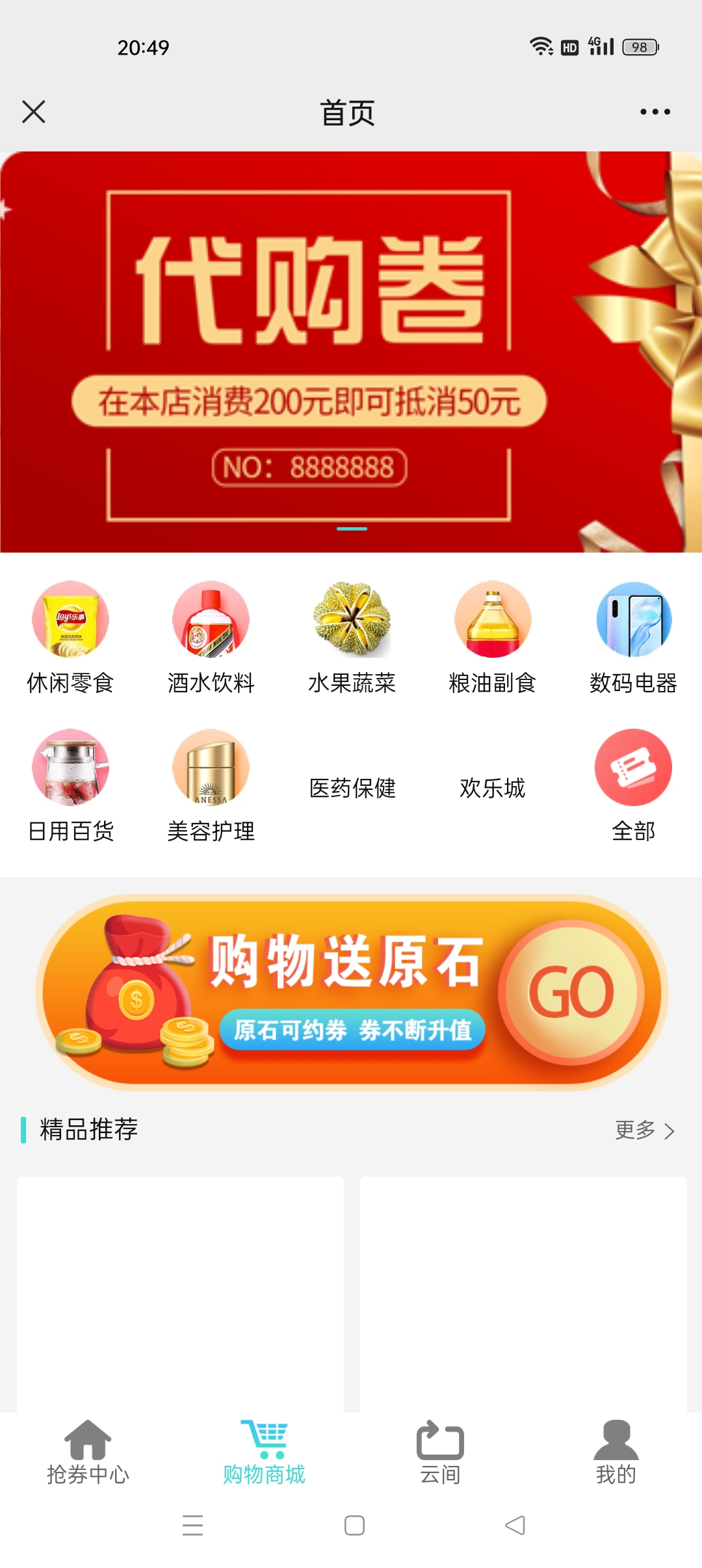Image resolution: width=702 pixels, height=1568 pixels.
Task: Open the 代购券 coupon banner
Action: (x=351, y=352)
